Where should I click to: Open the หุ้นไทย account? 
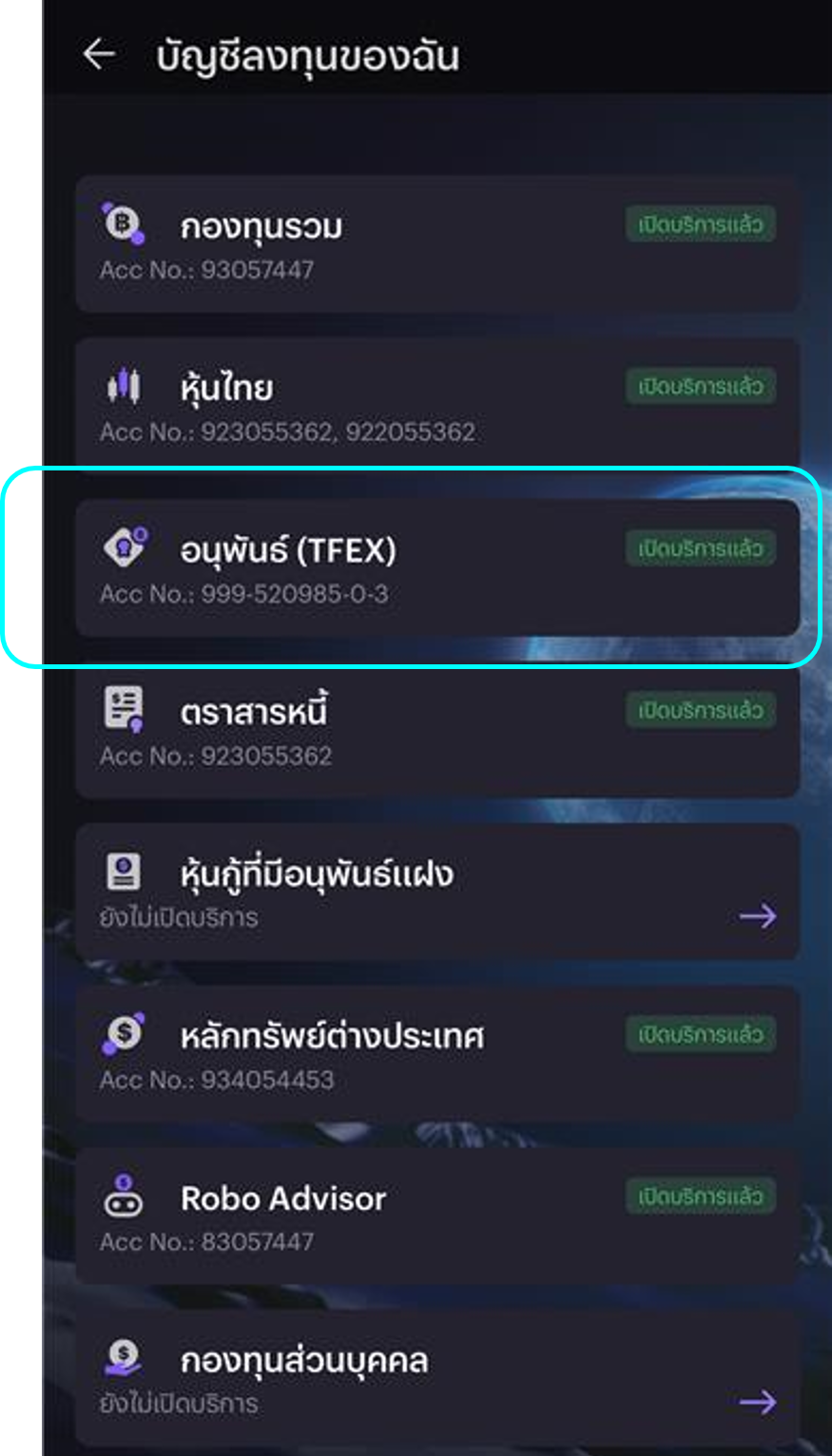tap(436, 406)
